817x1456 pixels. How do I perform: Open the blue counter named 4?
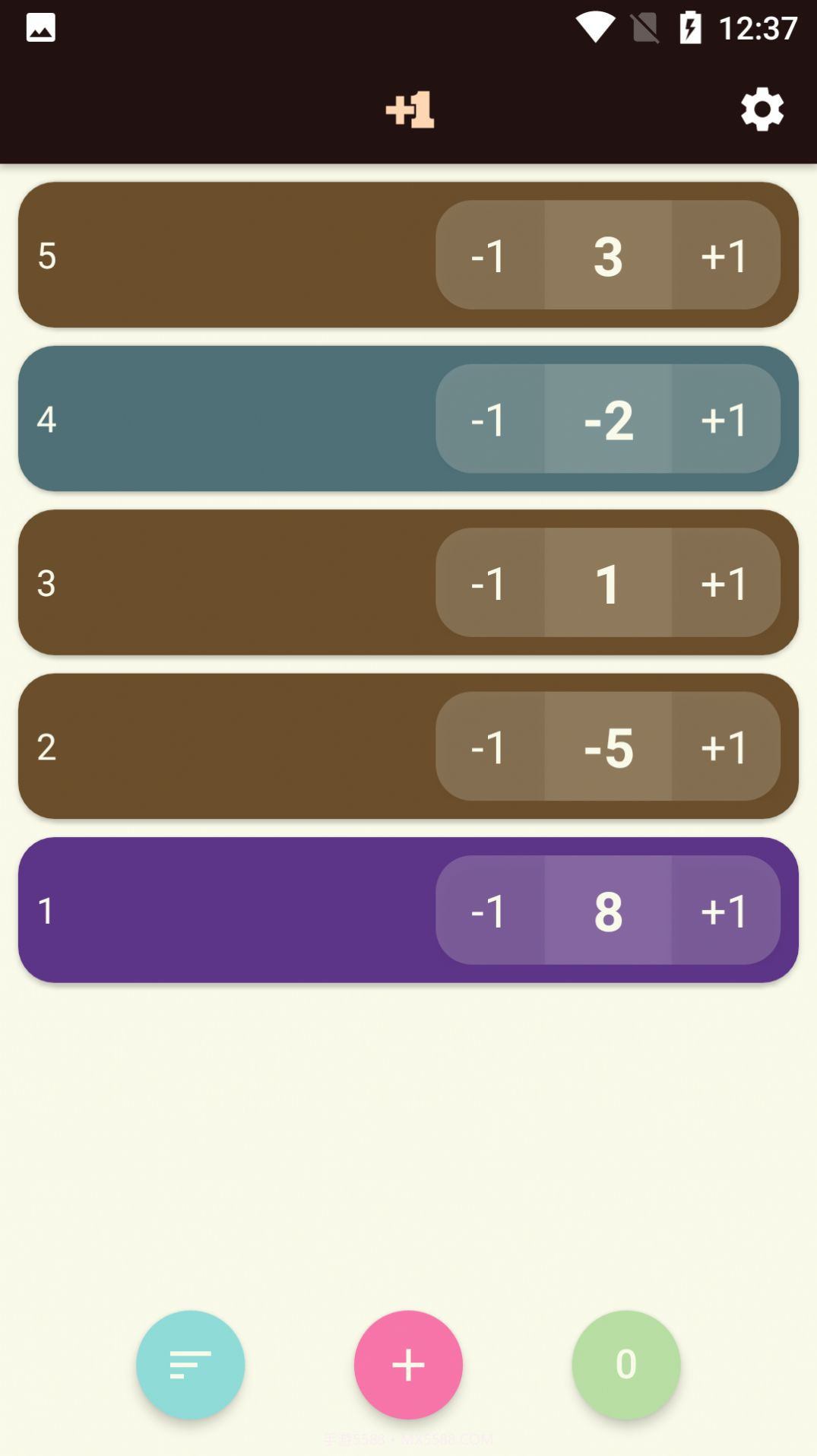click(x=220, y=419)
